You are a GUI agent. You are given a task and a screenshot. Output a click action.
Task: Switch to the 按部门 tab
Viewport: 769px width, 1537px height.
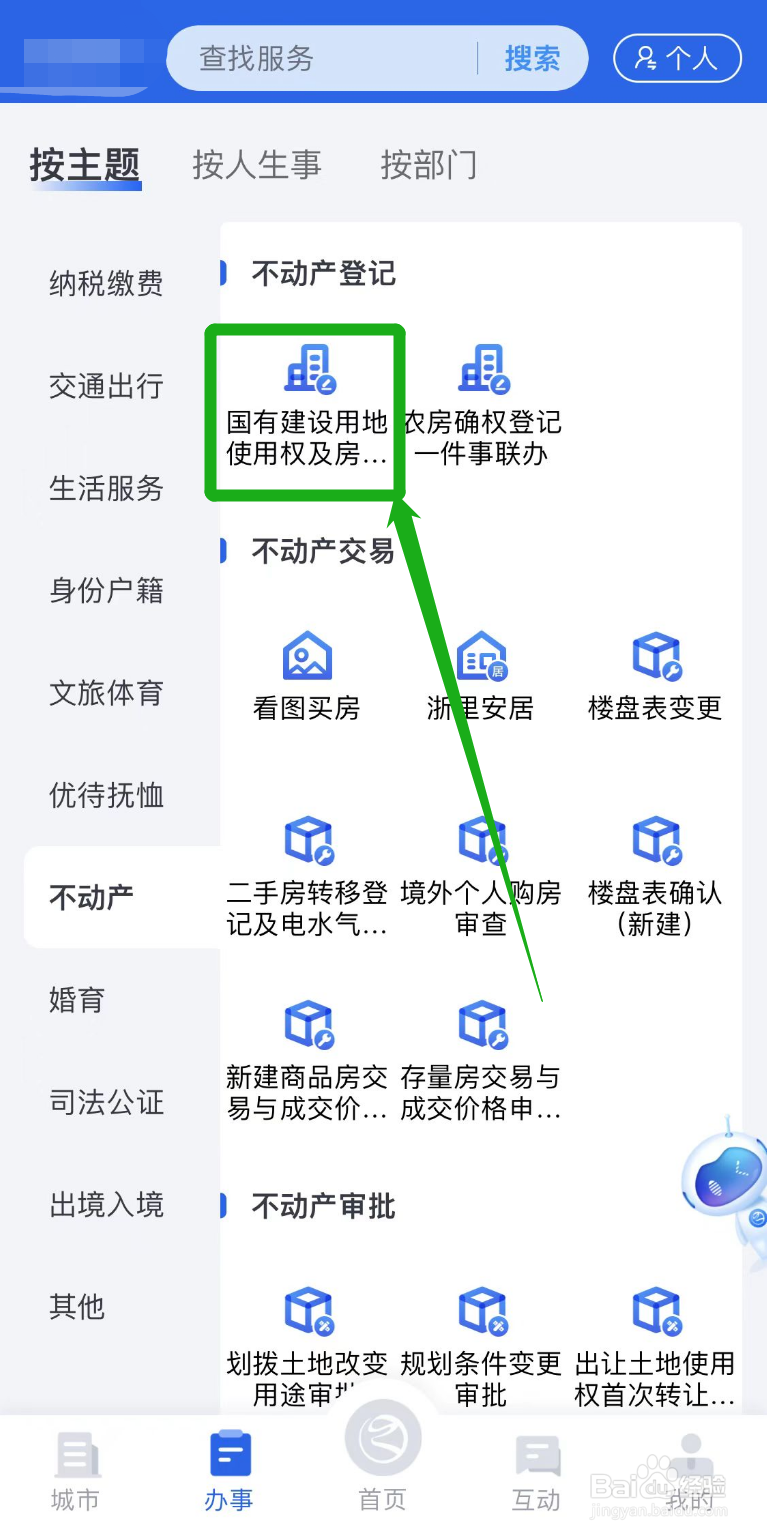click(x=429, y=166)
